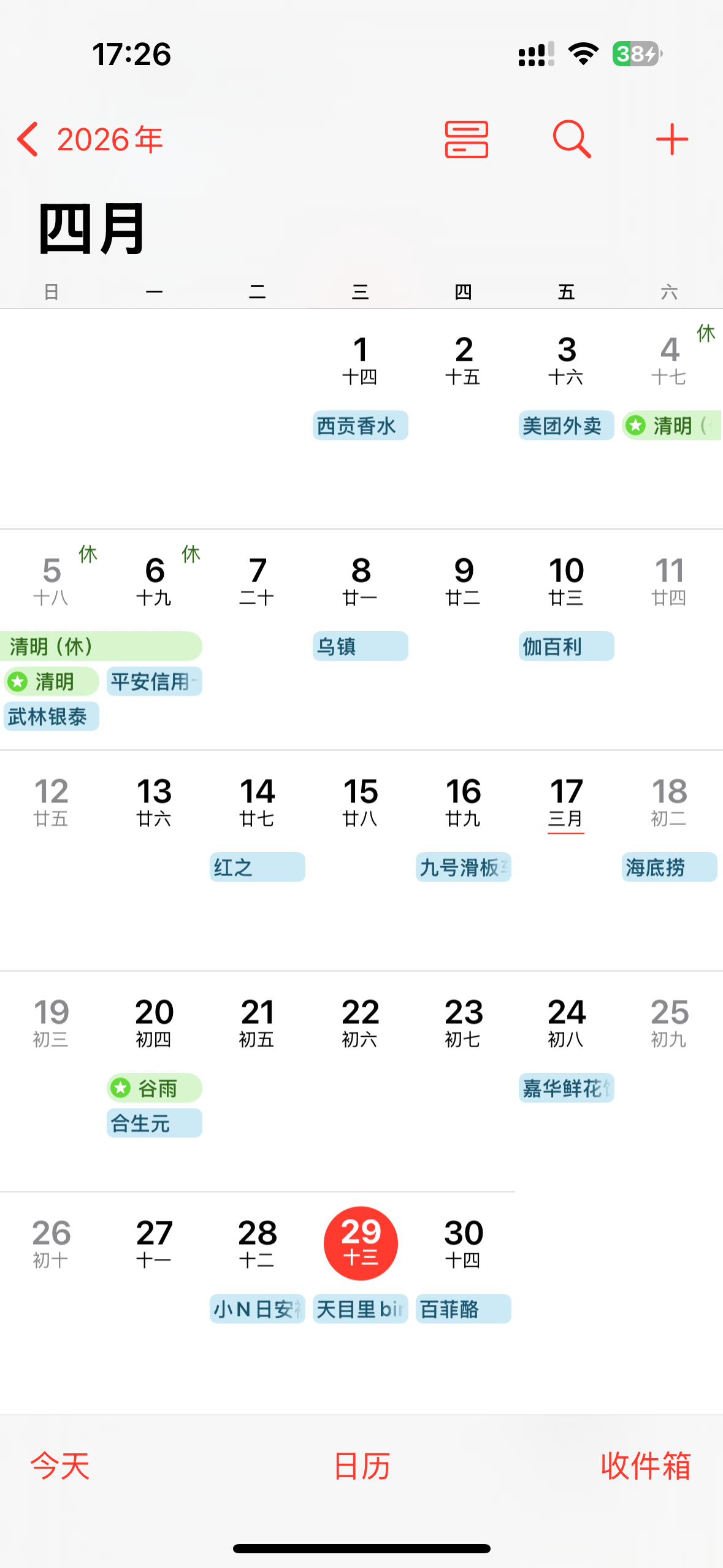Open the 合生元 event
Image resolution: width=723 pixels, height=1568 pixels.
click(x=154, y=1123)
